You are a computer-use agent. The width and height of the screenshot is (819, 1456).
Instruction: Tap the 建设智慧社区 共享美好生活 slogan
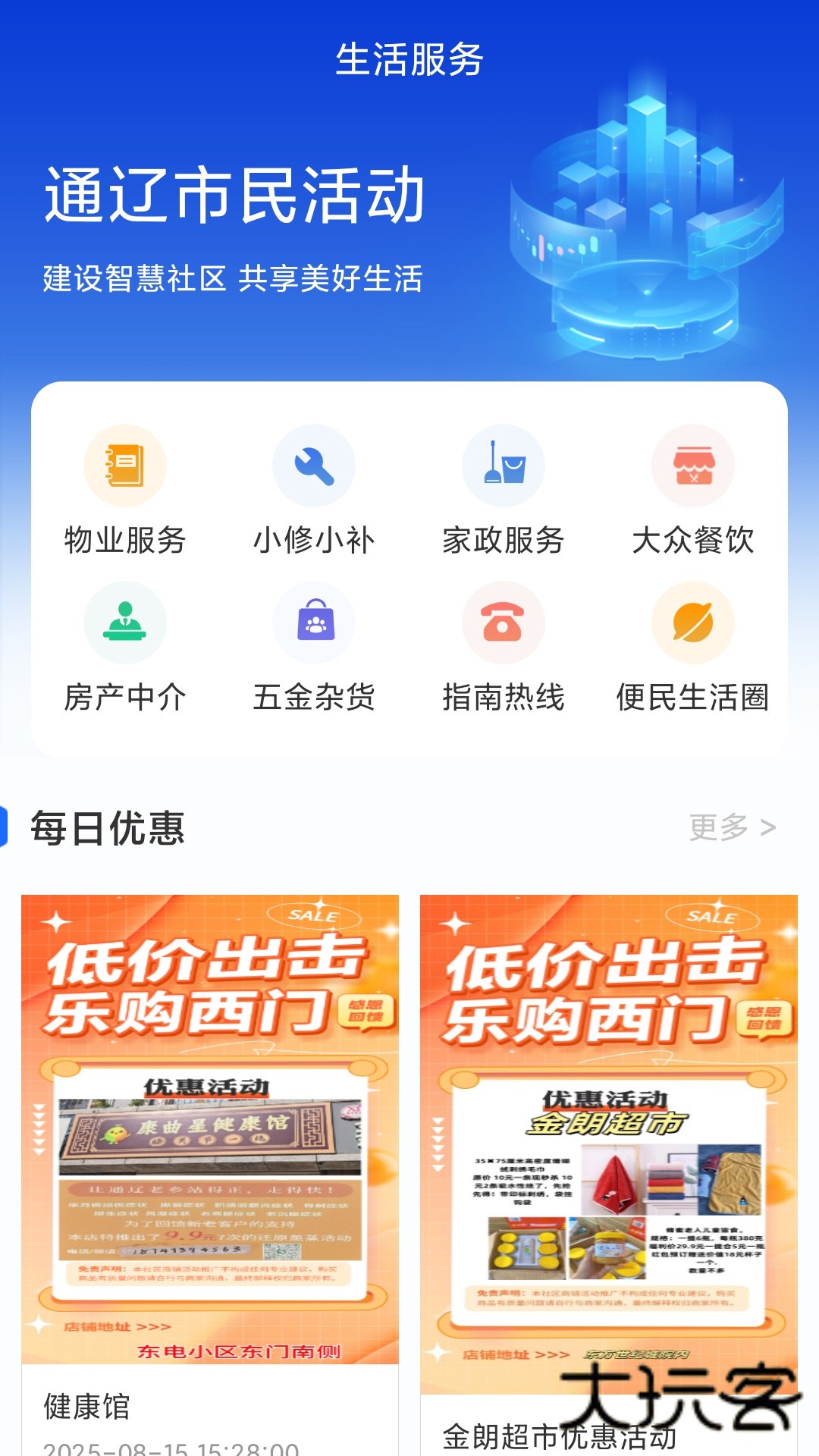235,279
